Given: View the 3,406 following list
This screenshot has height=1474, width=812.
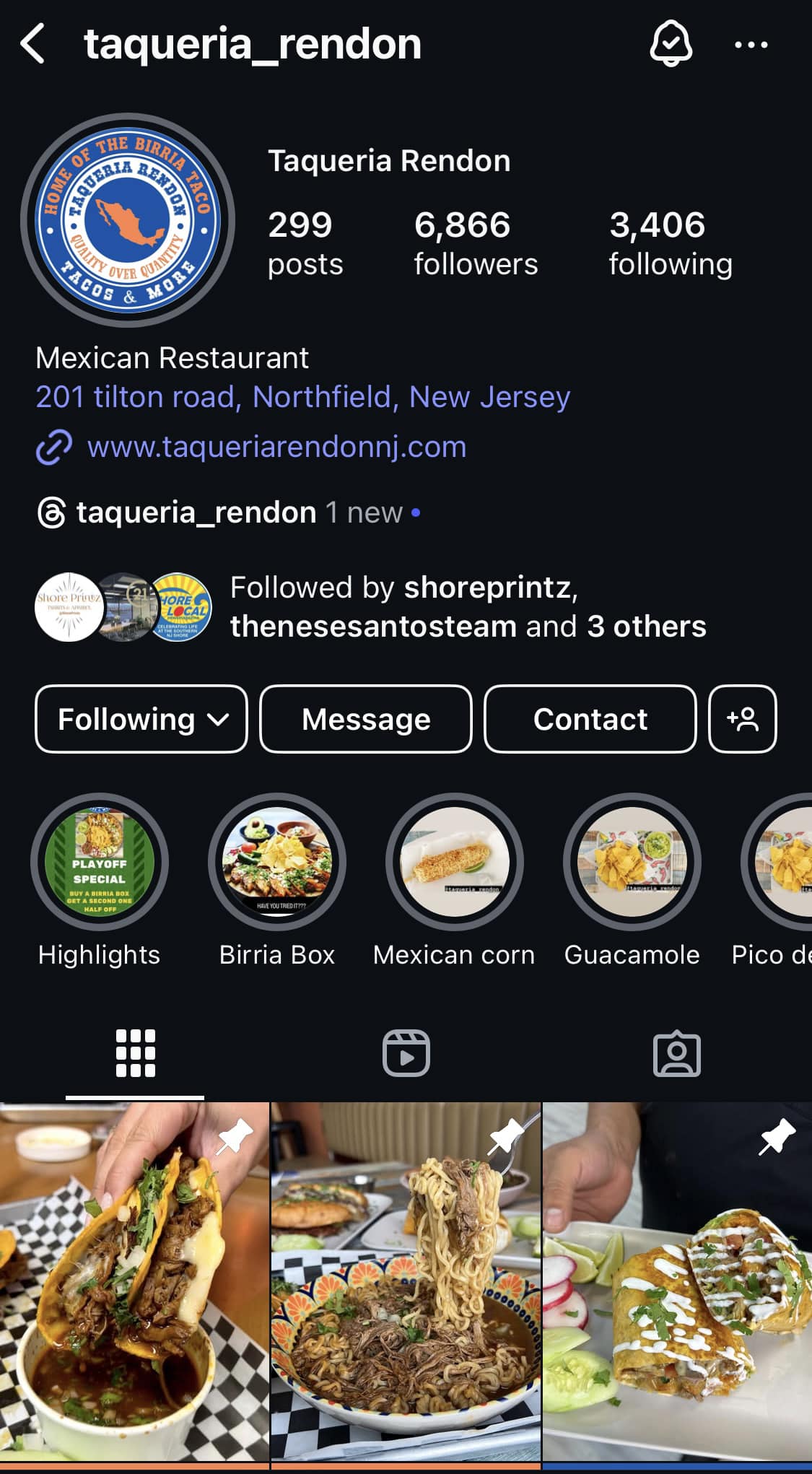Looking at the screenshot, I should (x=671, y=244).
